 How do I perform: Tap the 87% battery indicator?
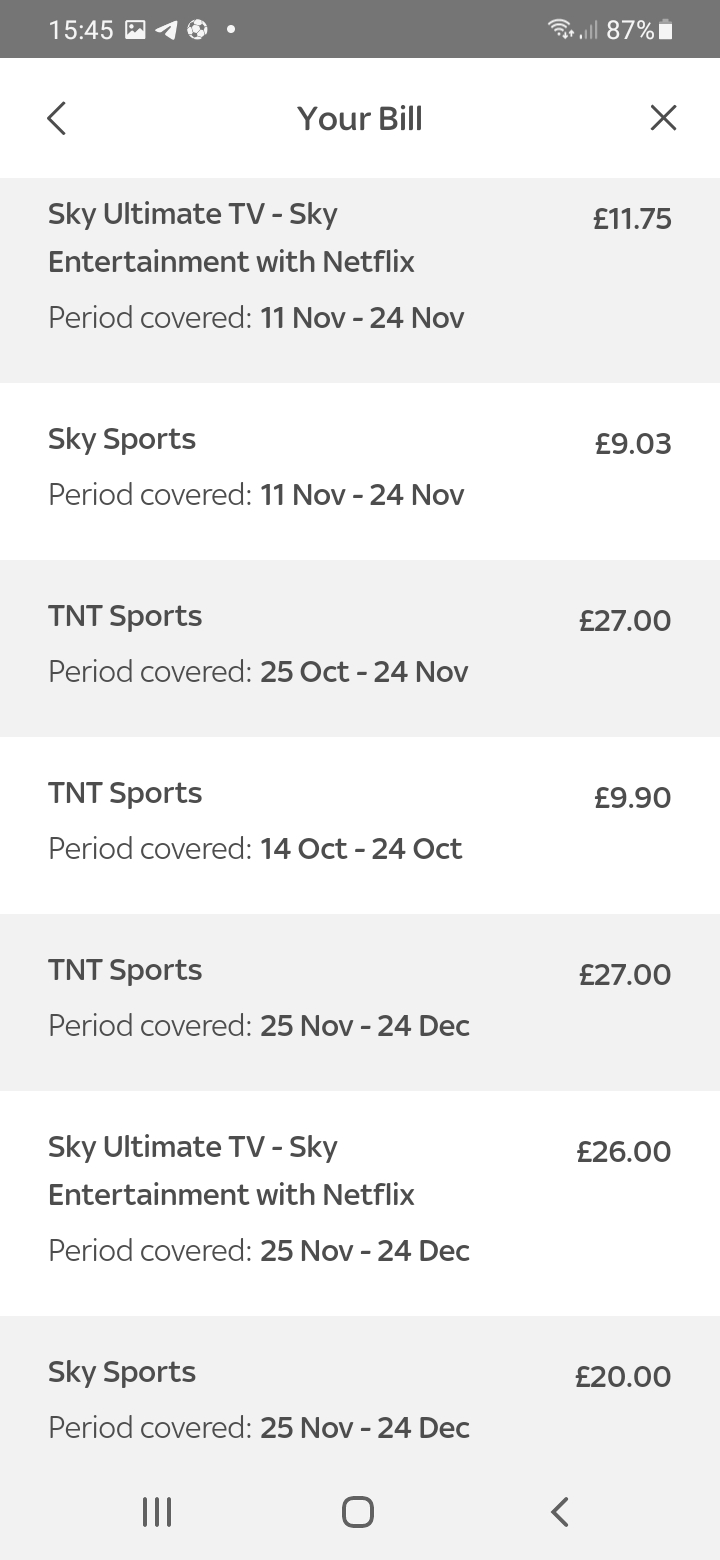pos(639,29)
